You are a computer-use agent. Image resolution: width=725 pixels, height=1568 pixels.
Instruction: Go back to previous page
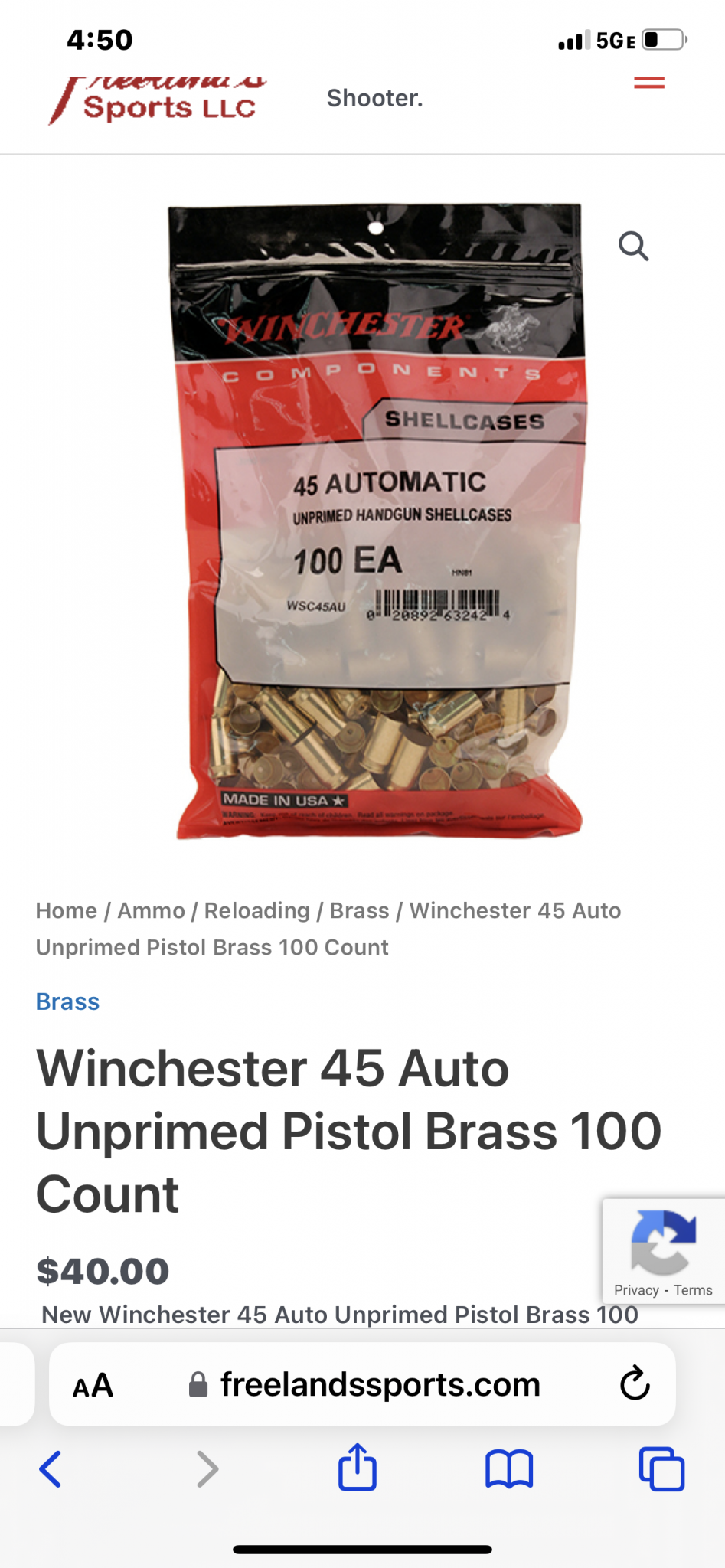(51, 1468)
